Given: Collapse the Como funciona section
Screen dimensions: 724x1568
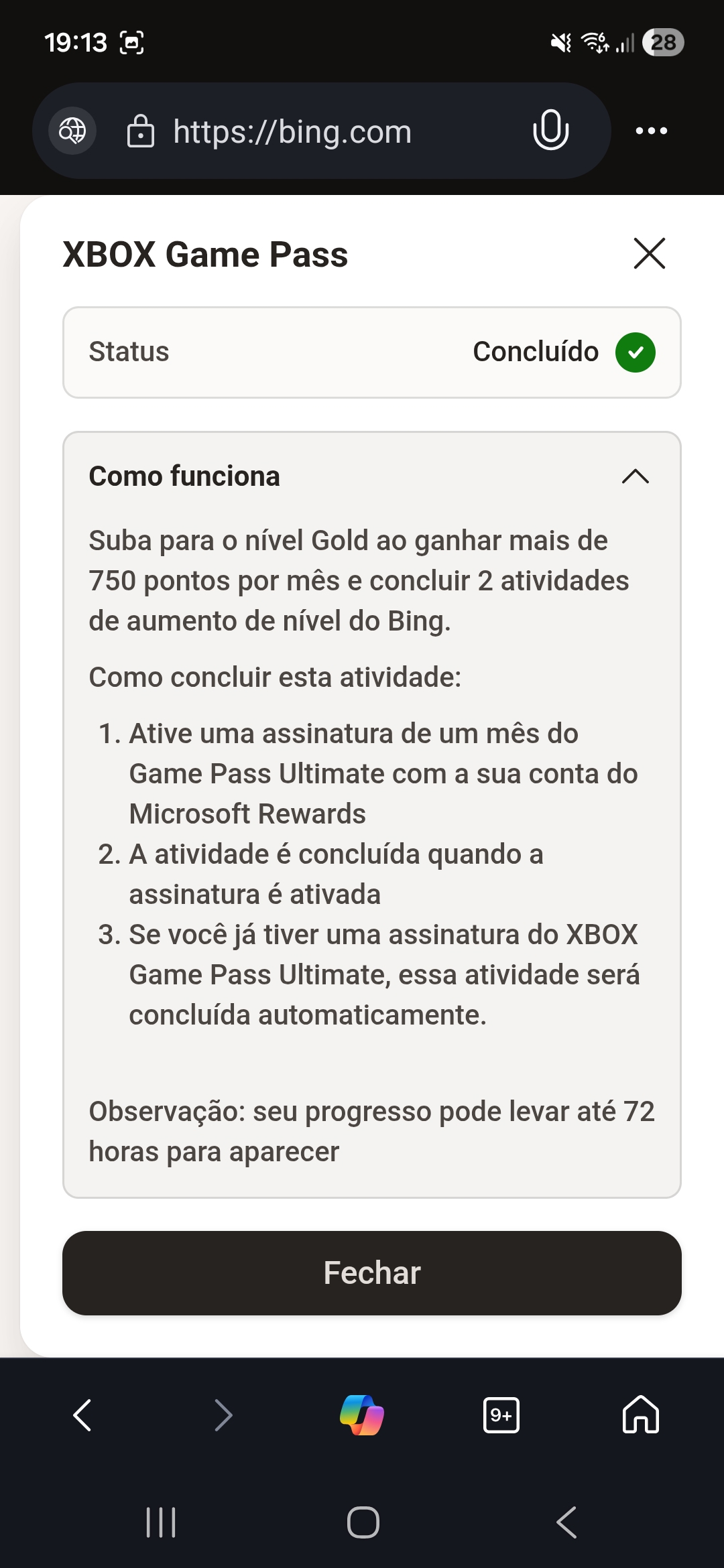Looking at the screenshot, I should (636, 476).
